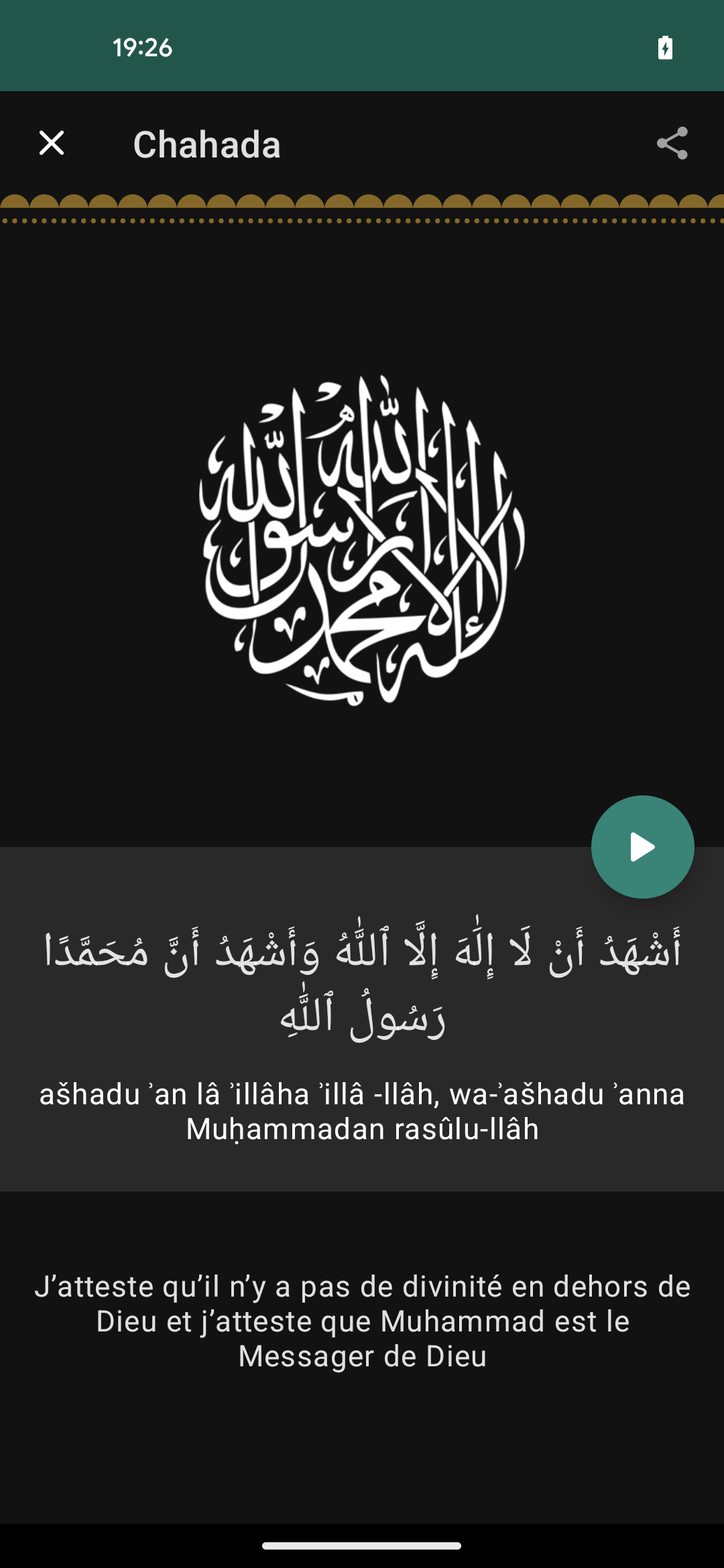Tap the battery icon in status bar
This screenshot has width=724, height=1568.
coord(664,48)
